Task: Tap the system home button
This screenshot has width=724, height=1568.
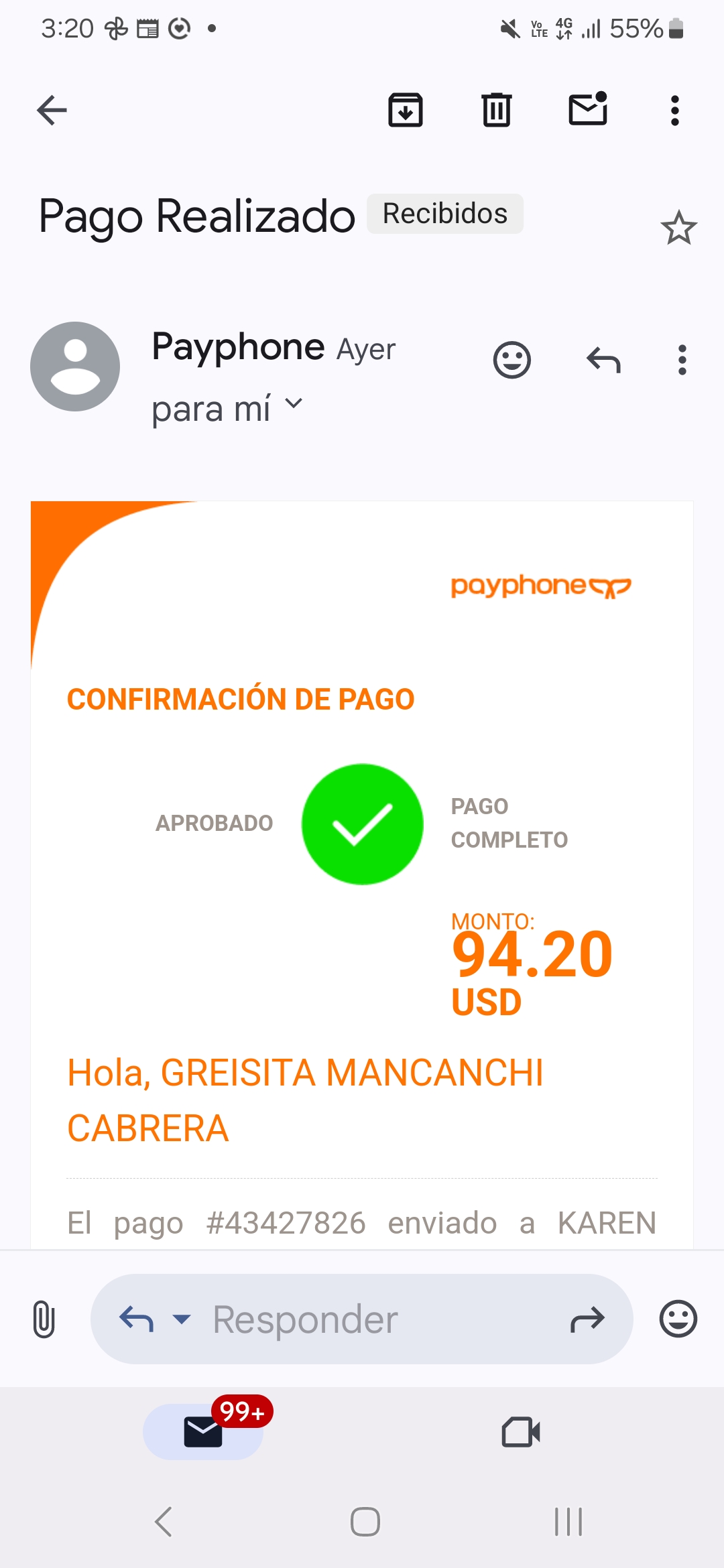Action: point(365,1522)
